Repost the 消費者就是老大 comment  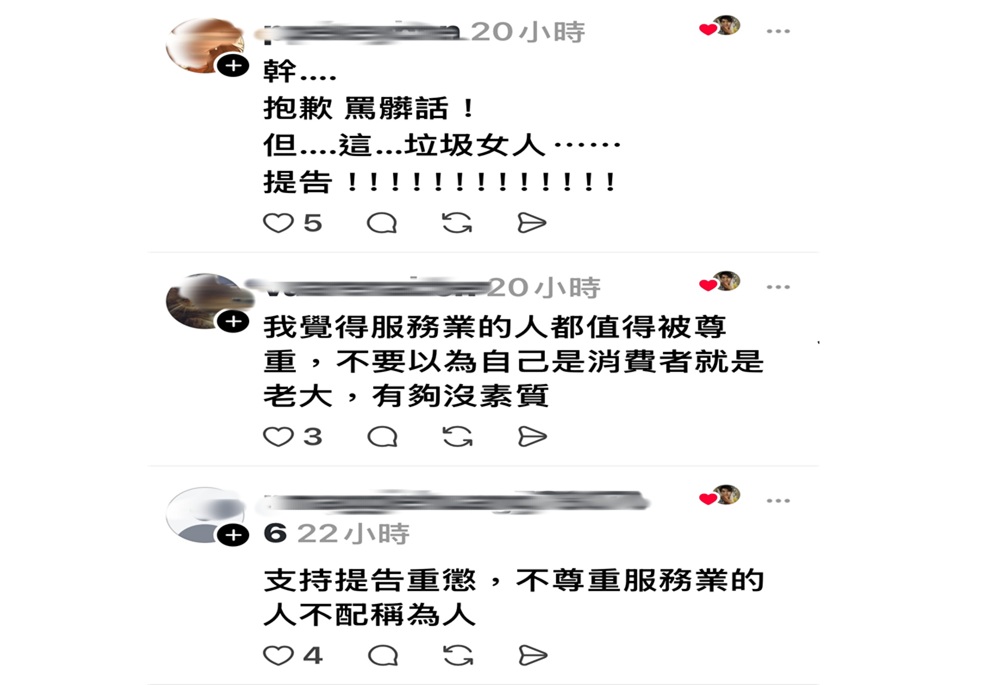pyautogui.click(x=456, y=437)
